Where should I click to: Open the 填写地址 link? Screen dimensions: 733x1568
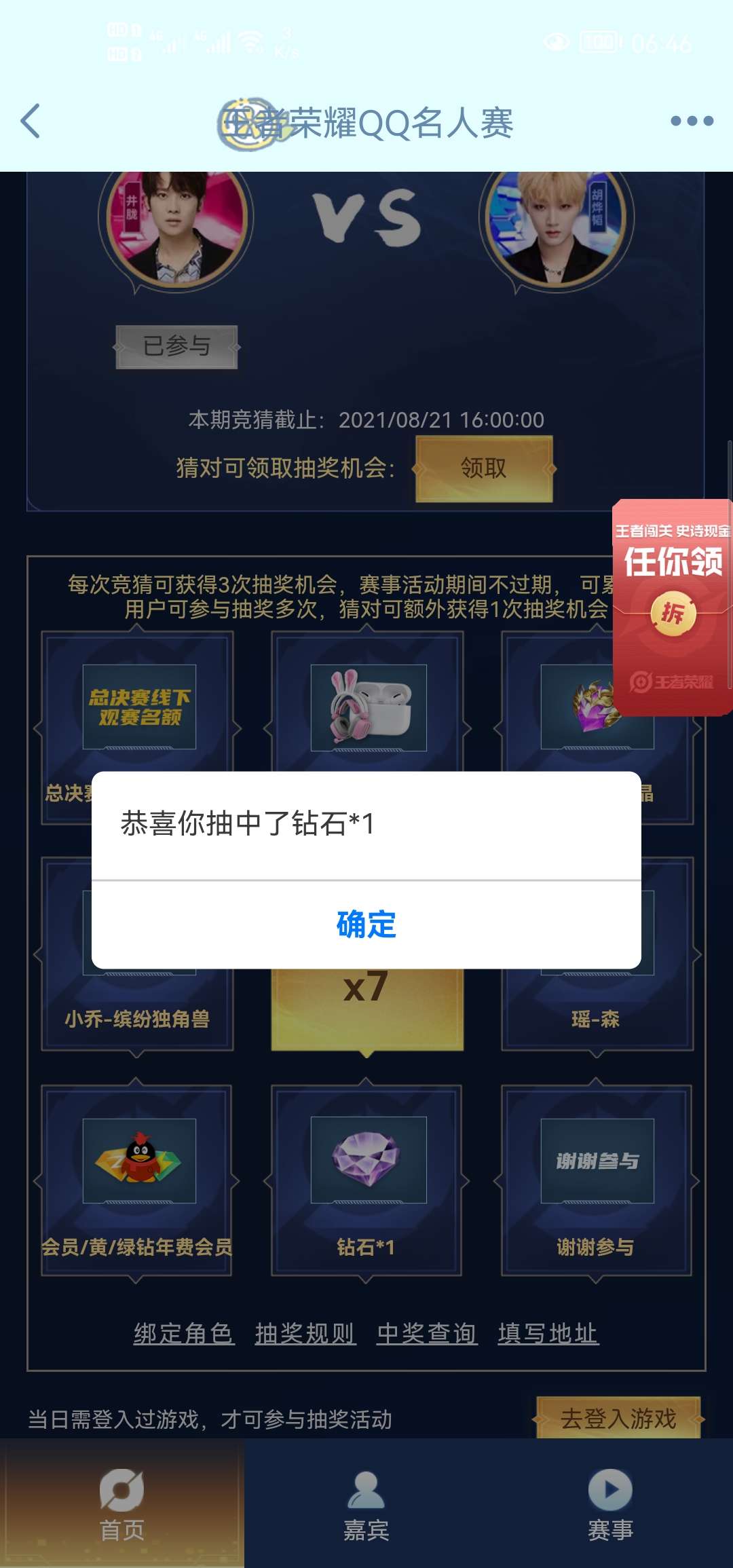pos(548,1334)
